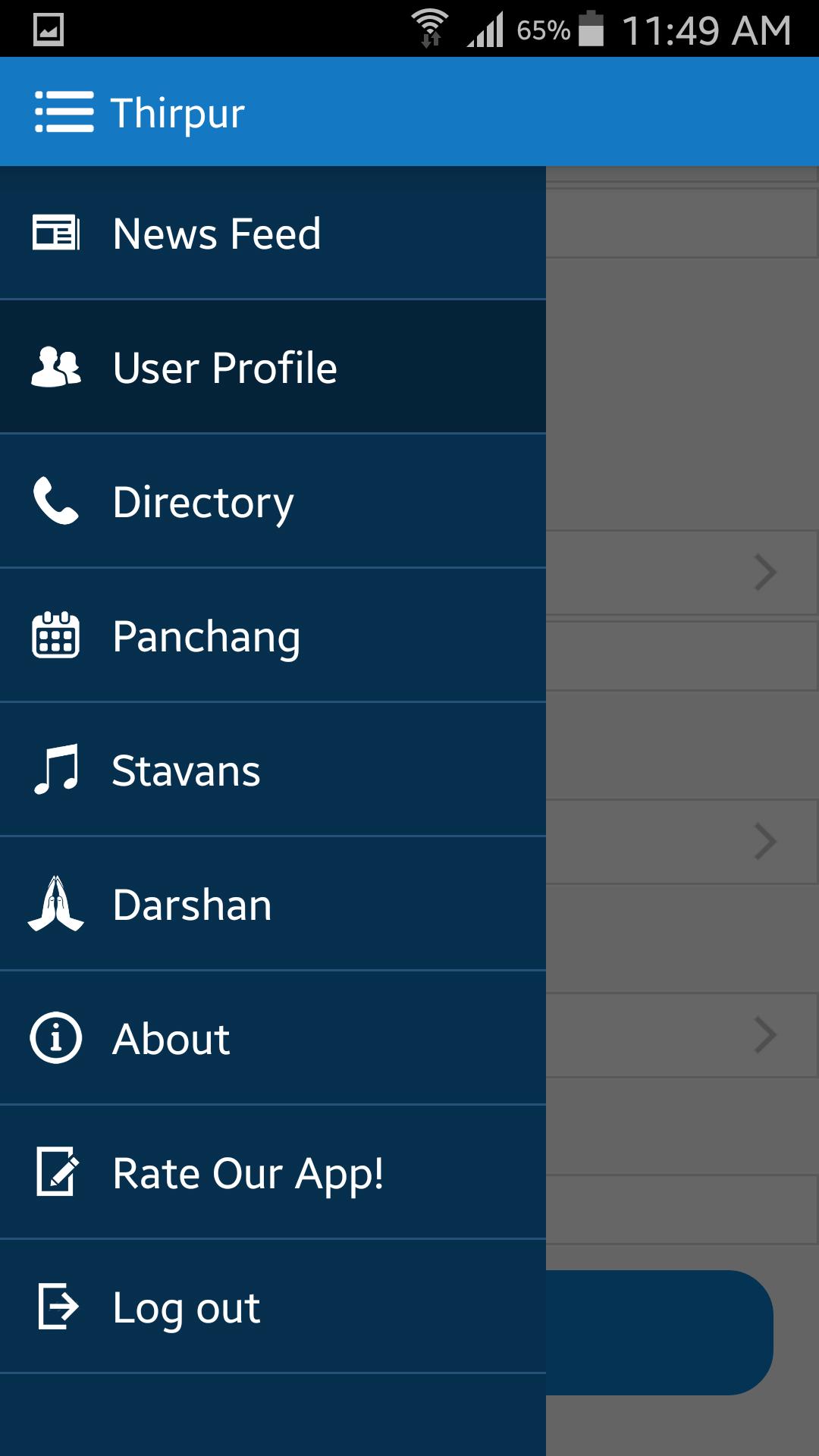Tap the drawer menu icon beside Thirpur
819x1456 pixels.
tap(64, 112)
